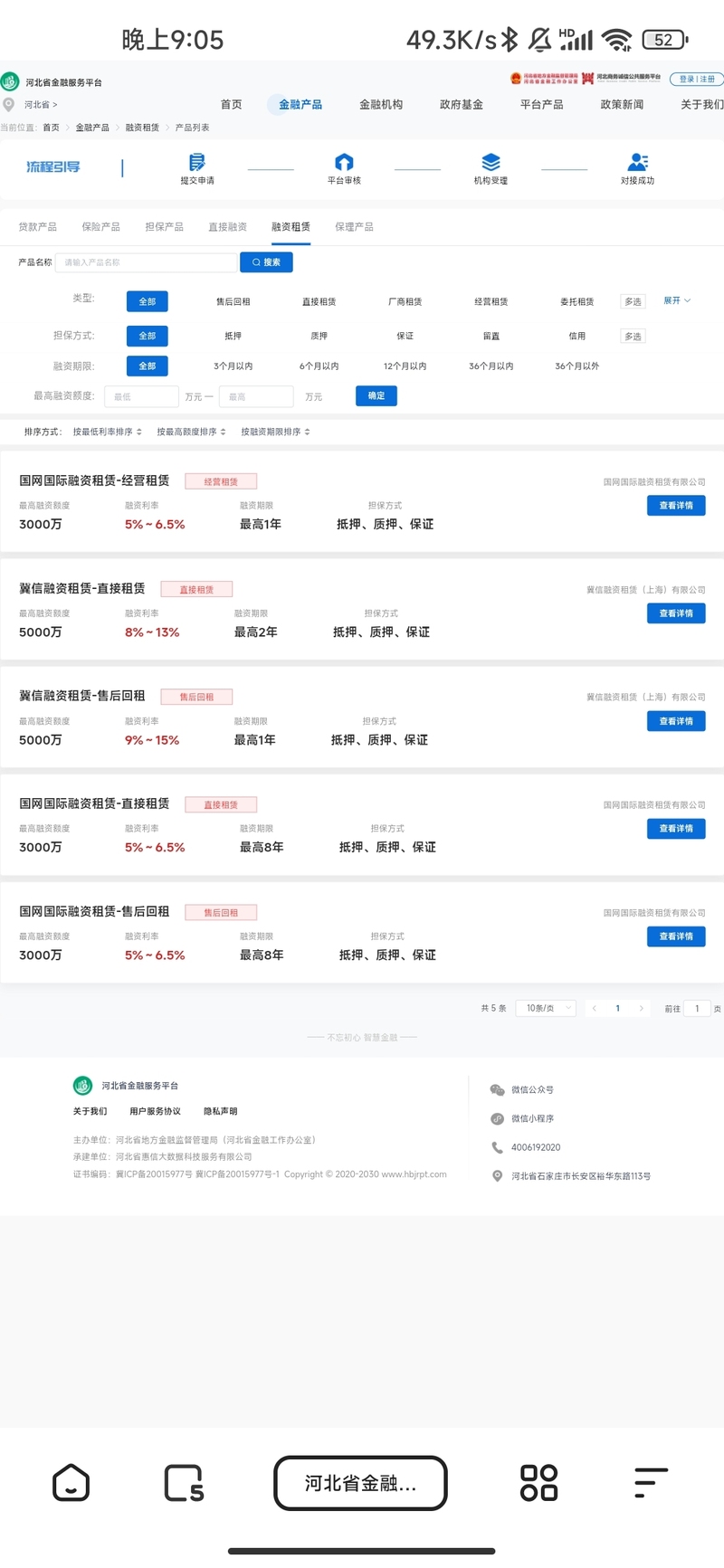Go to 政府基金 in the top menu
724x1568 pixels.
(462, 104)
